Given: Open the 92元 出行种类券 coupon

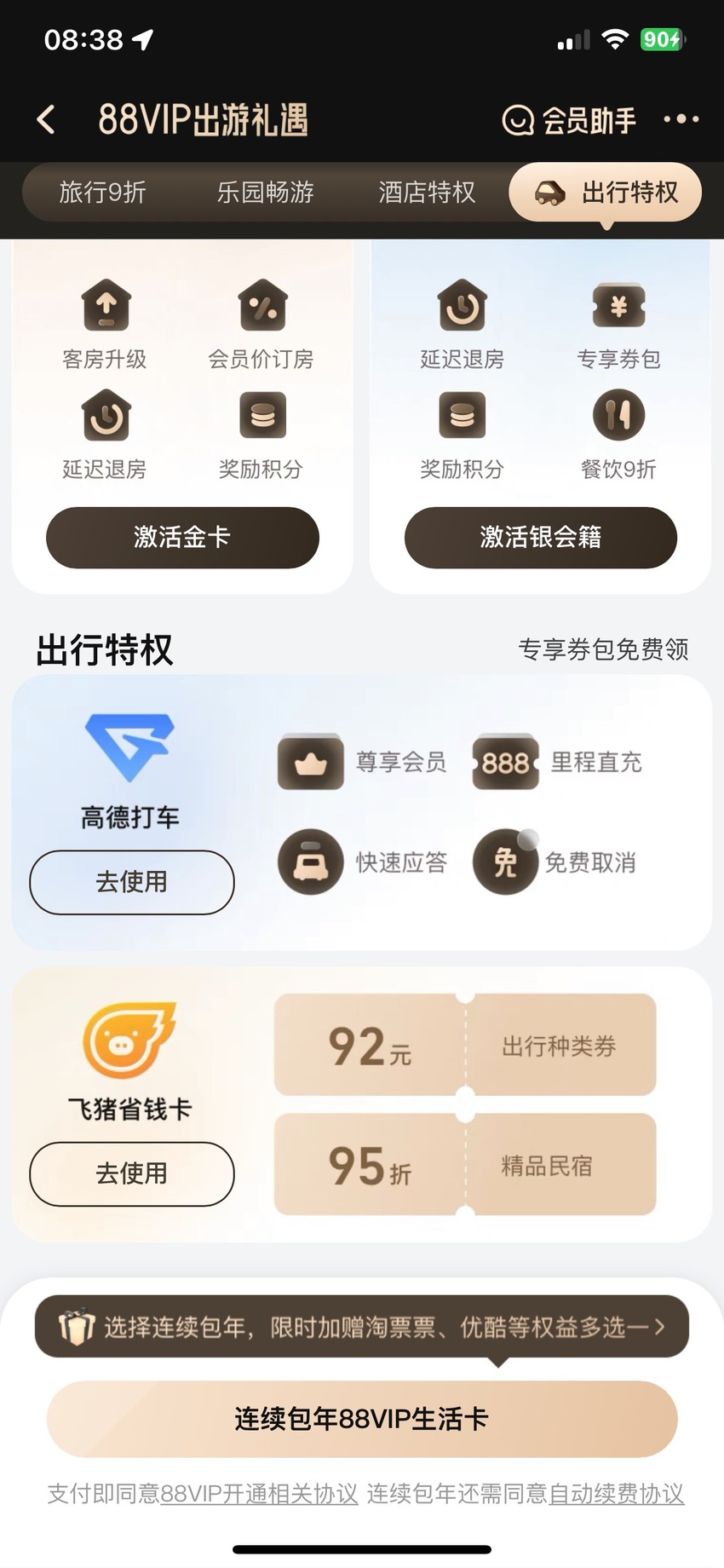Looking at the screenshot, I should (x=465, y=1045).
